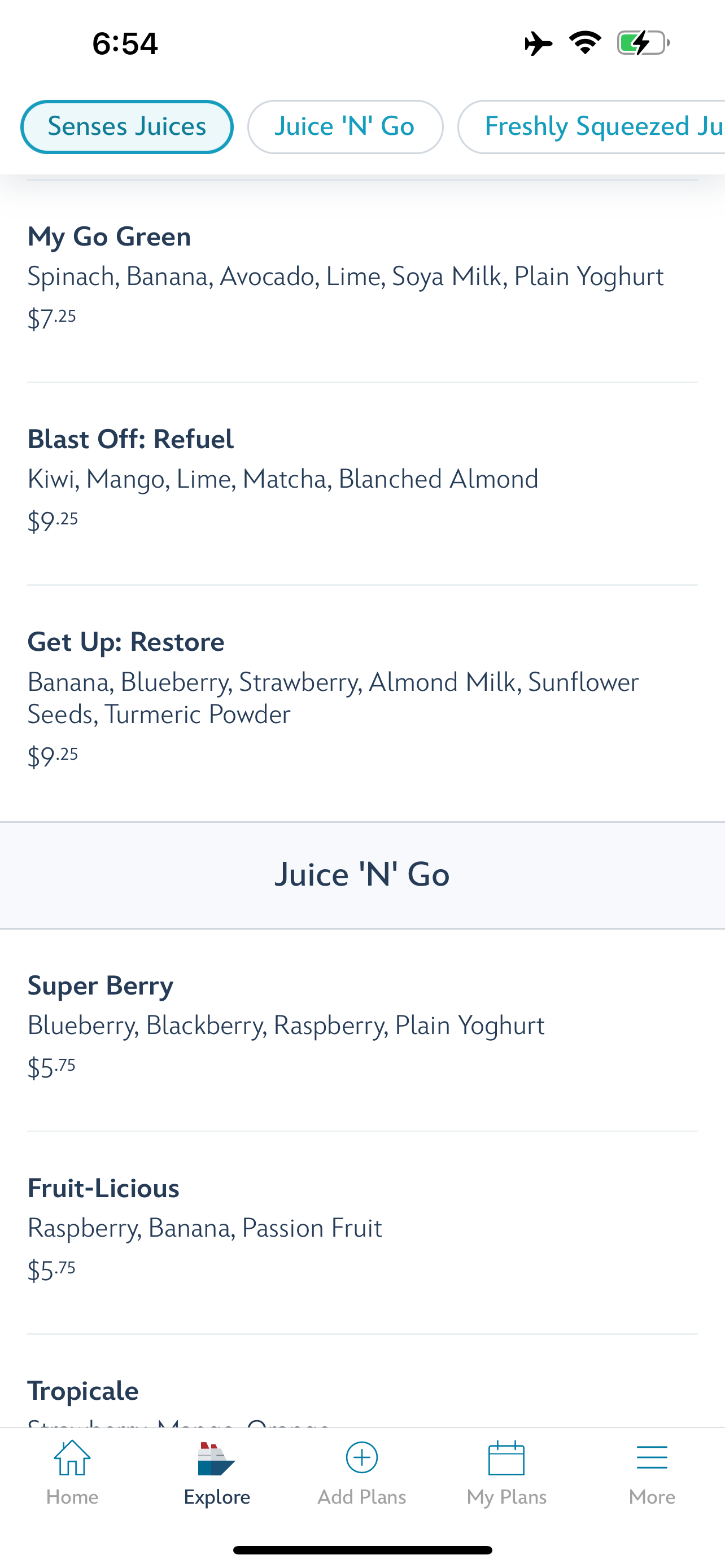Viewport: 725px width, 1568px height.
Task: Select the Senses Juices chip
Action: pos(126,126)
